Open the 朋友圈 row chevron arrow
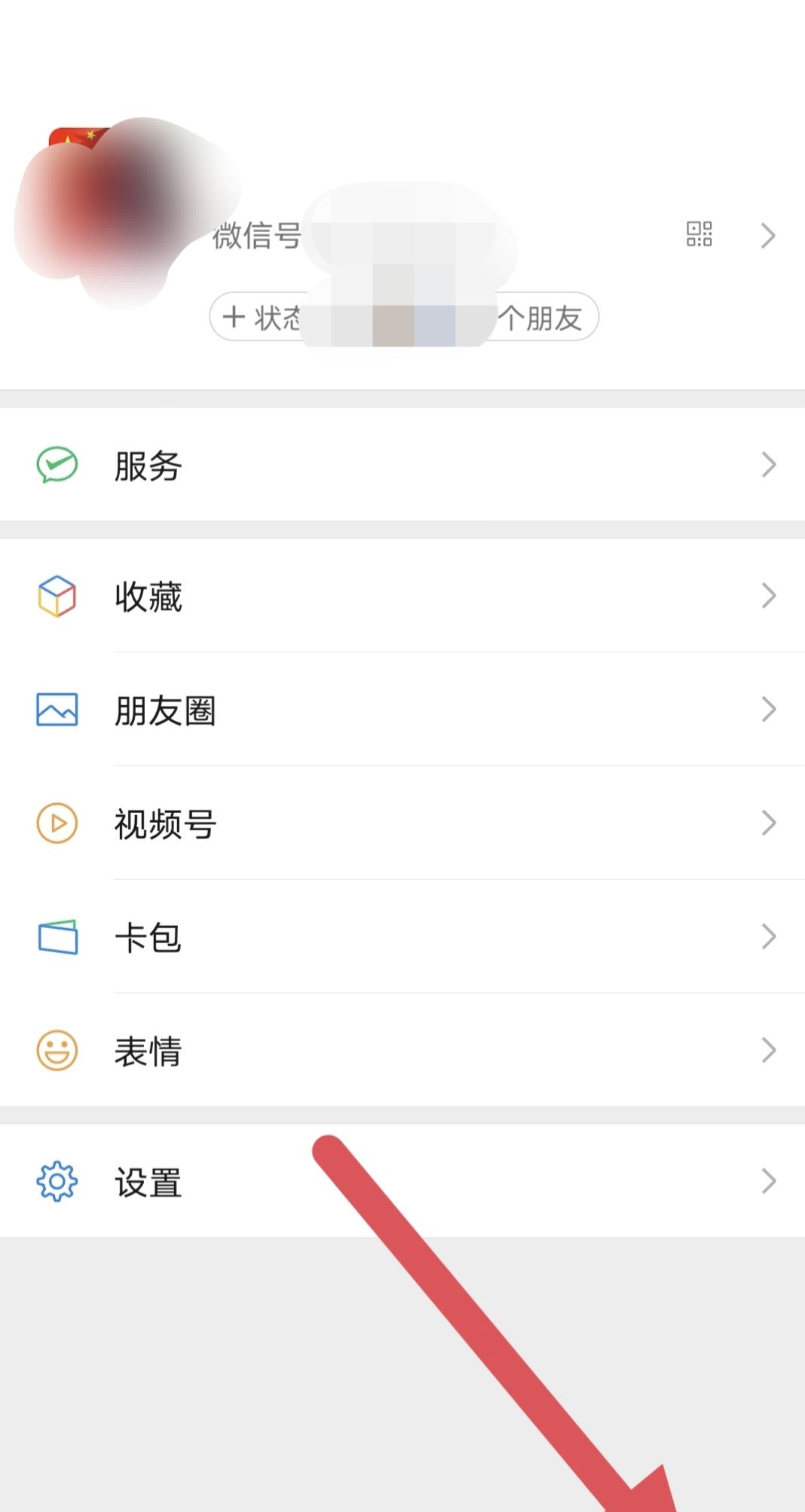 point(768,709)
